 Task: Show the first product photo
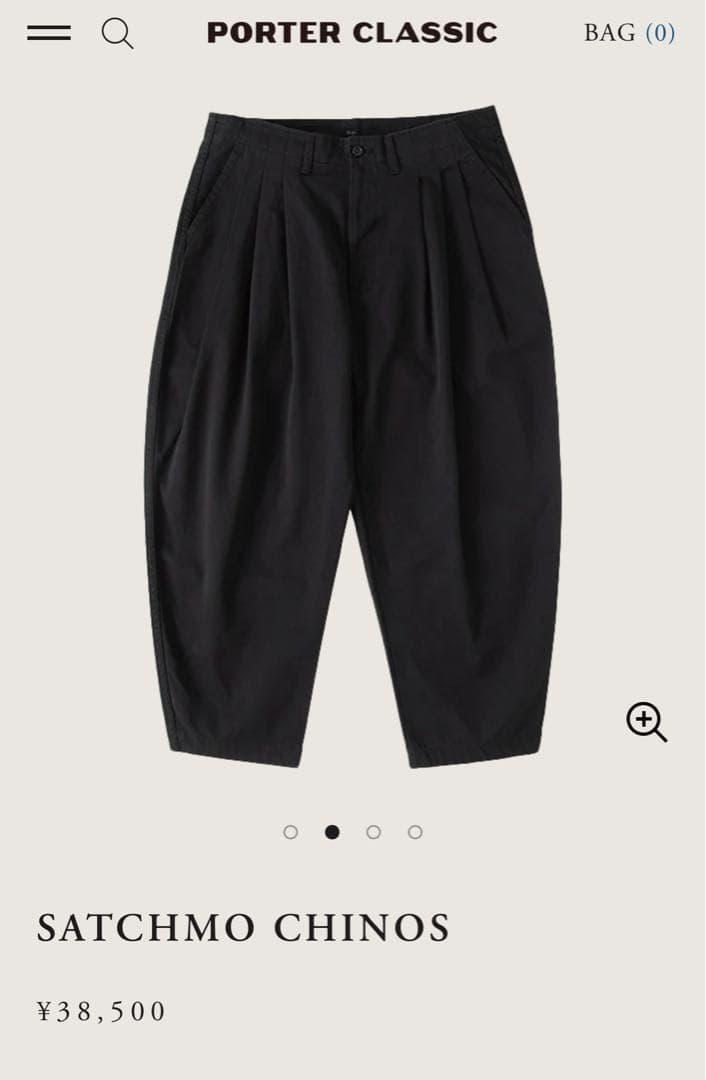point(291,832)
